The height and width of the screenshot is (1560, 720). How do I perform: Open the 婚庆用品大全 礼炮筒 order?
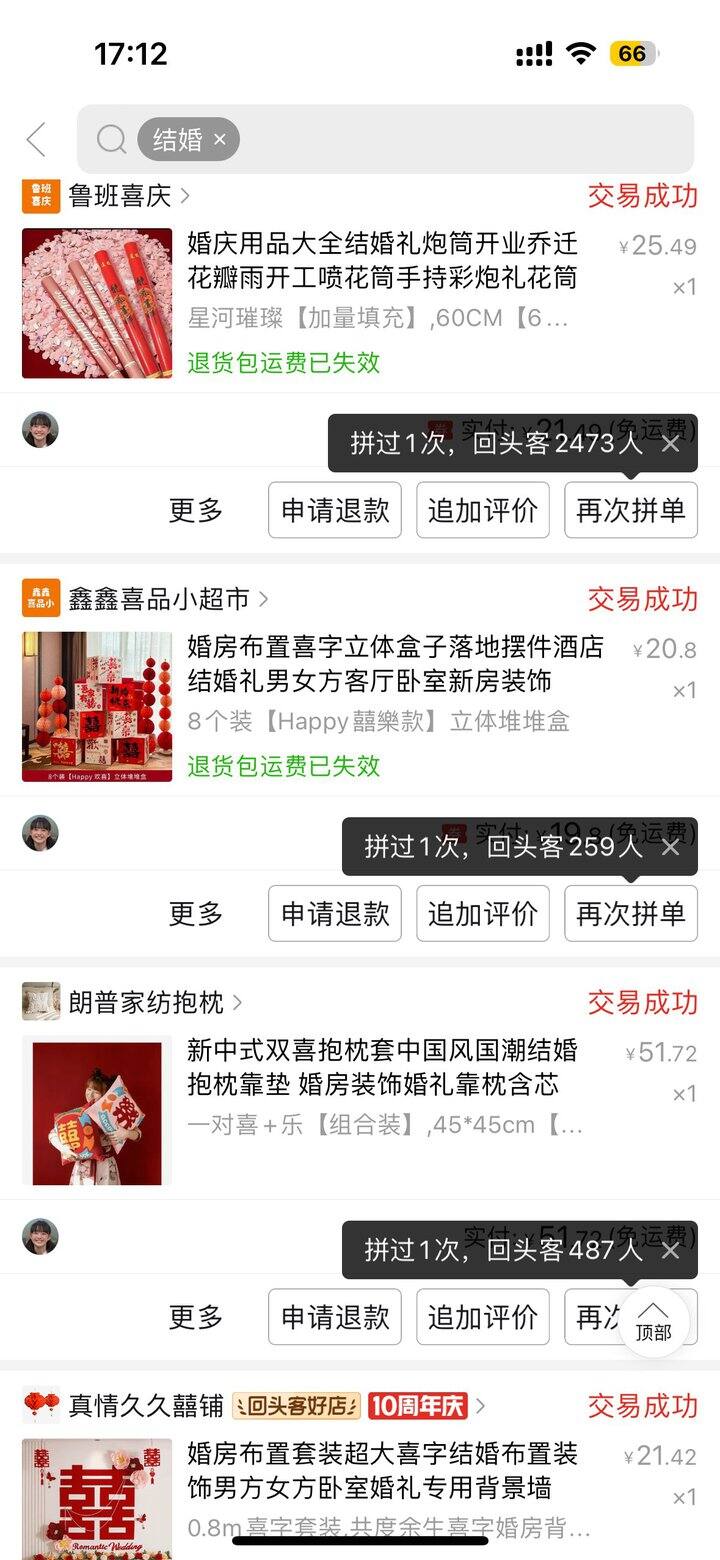(x=382, y=260)
